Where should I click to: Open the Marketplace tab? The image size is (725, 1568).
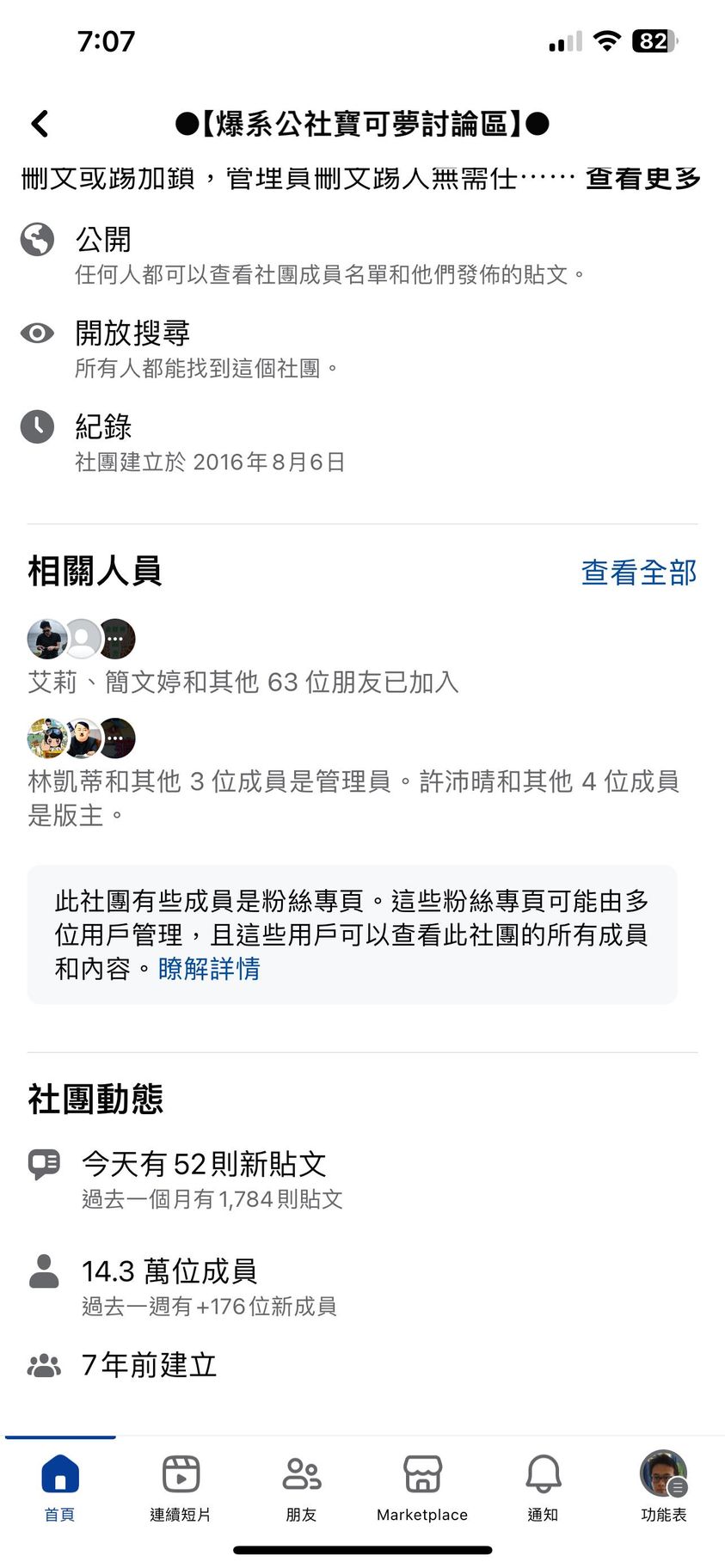click(422, 1486)
